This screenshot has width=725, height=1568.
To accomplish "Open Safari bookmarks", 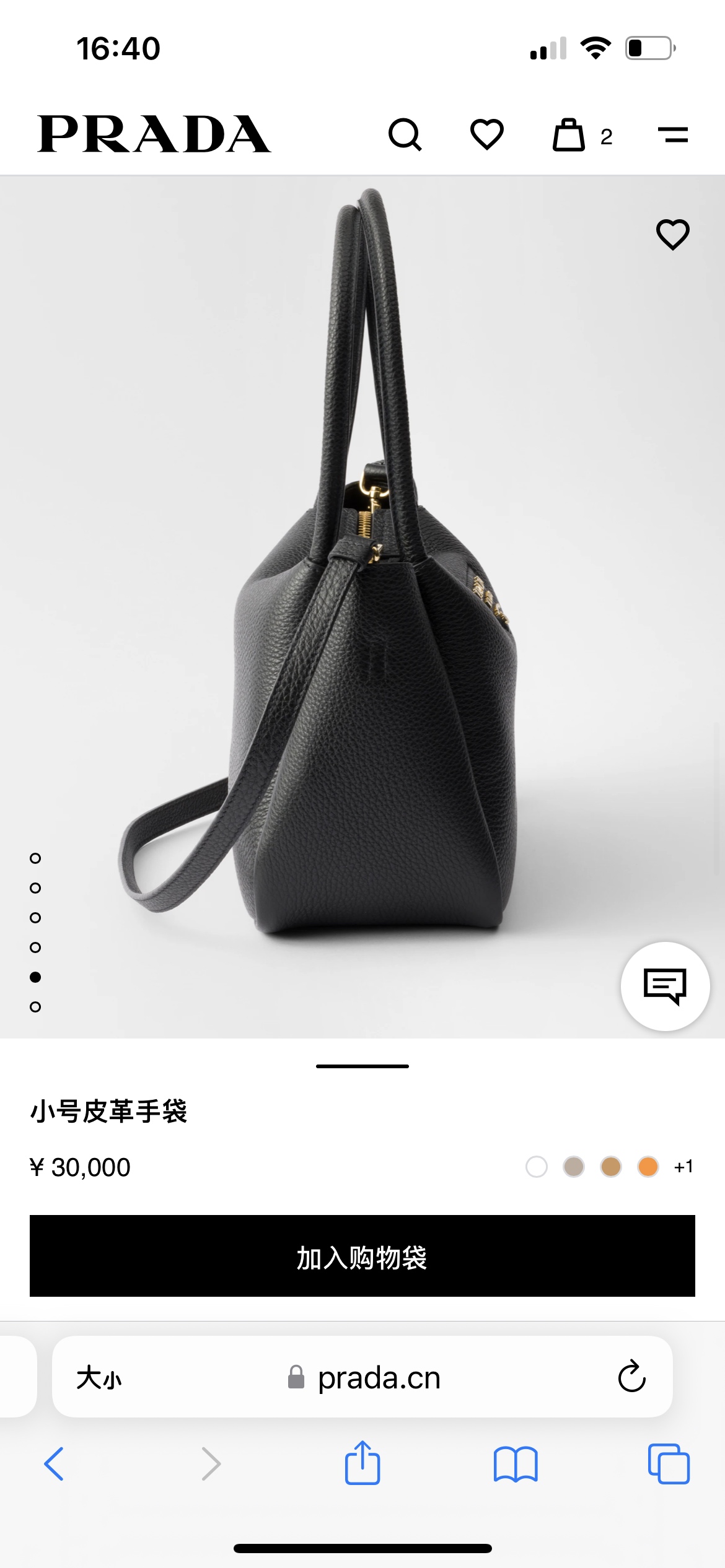I will pos(516,1464).
